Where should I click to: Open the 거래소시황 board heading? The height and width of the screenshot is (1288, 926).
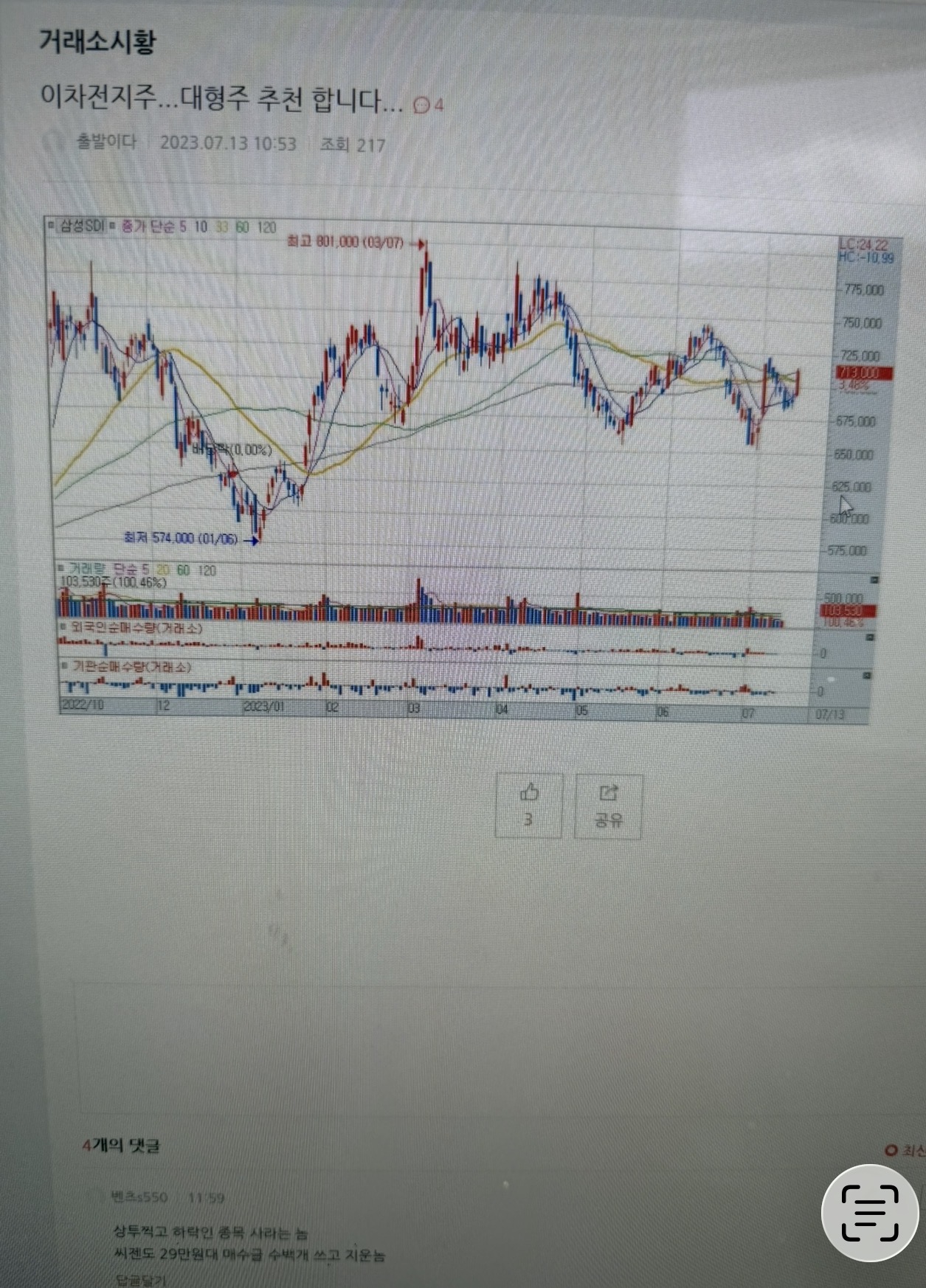pos(97,41)
